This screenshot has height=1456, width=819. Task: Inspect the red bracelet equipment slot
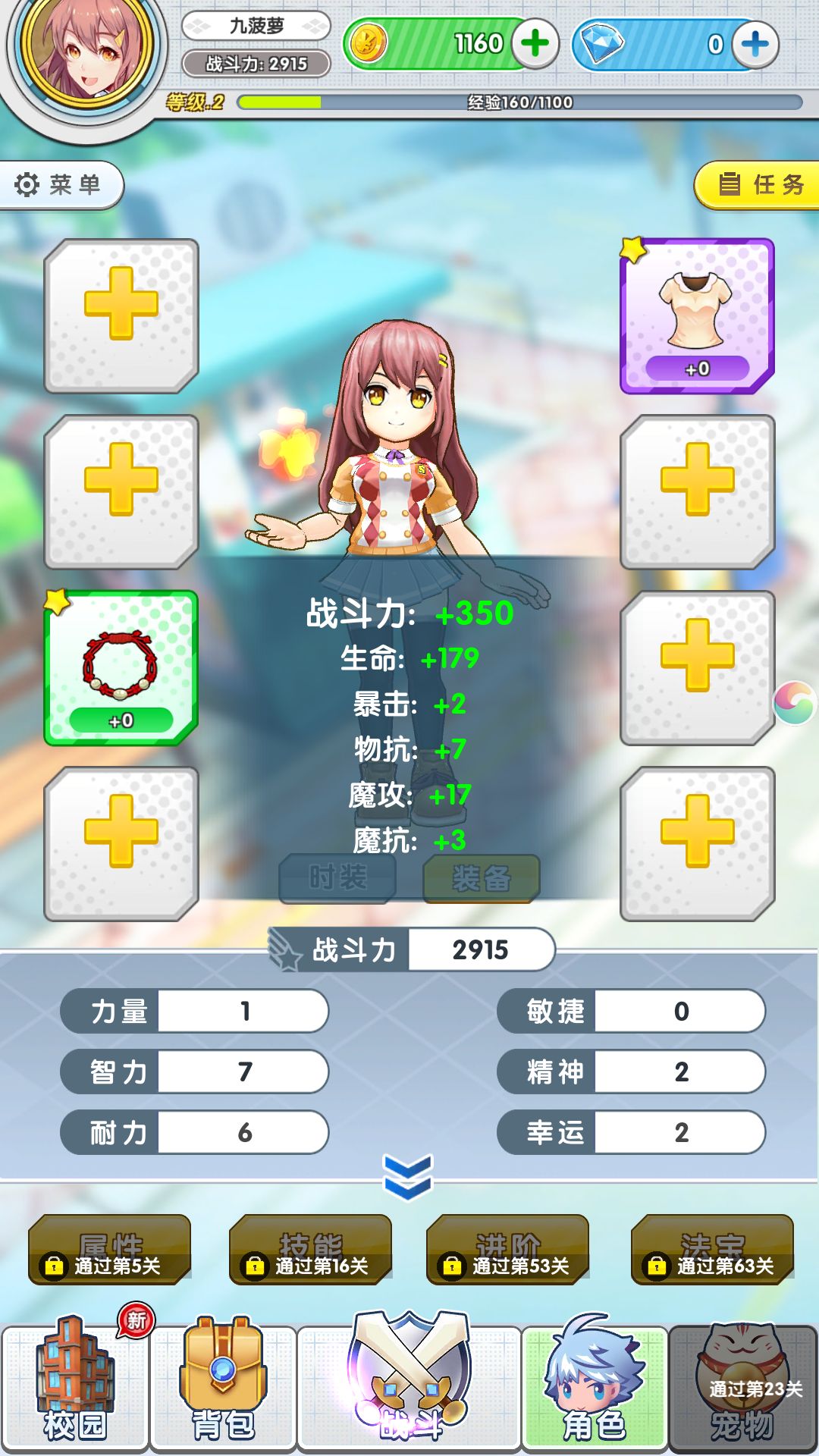(x=121, y=667)
